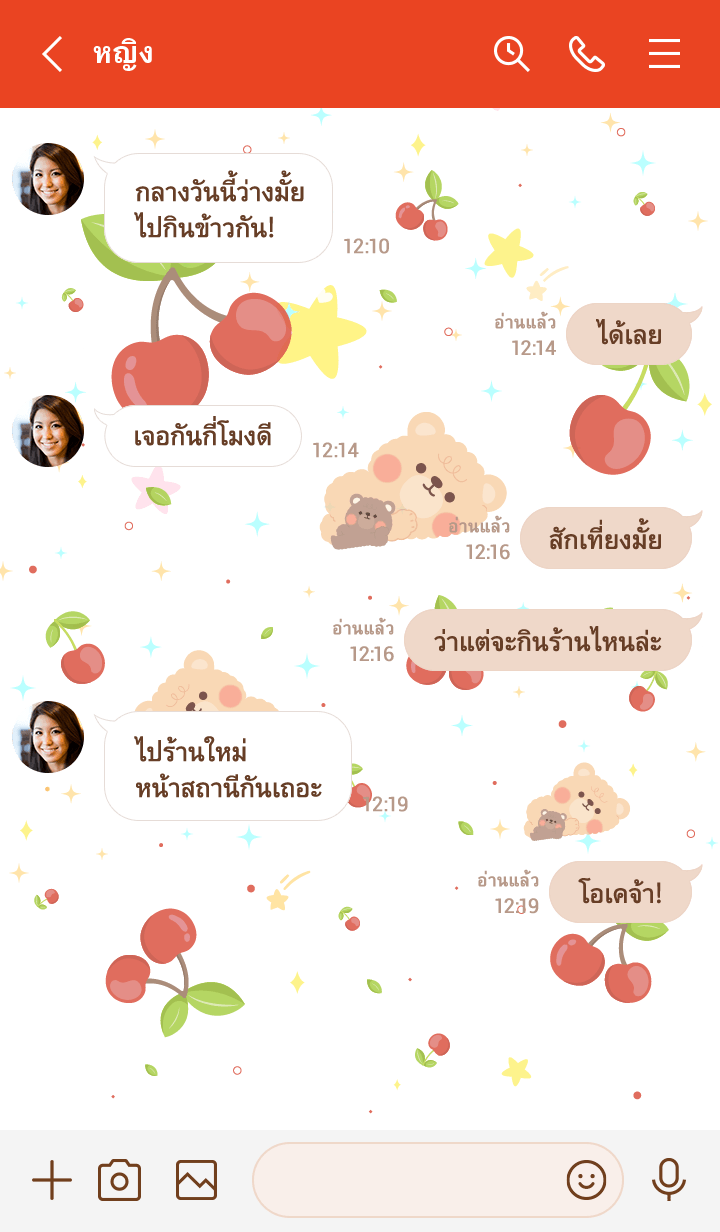Screen dimensions: 720x1232
Task: Open chat history search
Action: point(511,54)
